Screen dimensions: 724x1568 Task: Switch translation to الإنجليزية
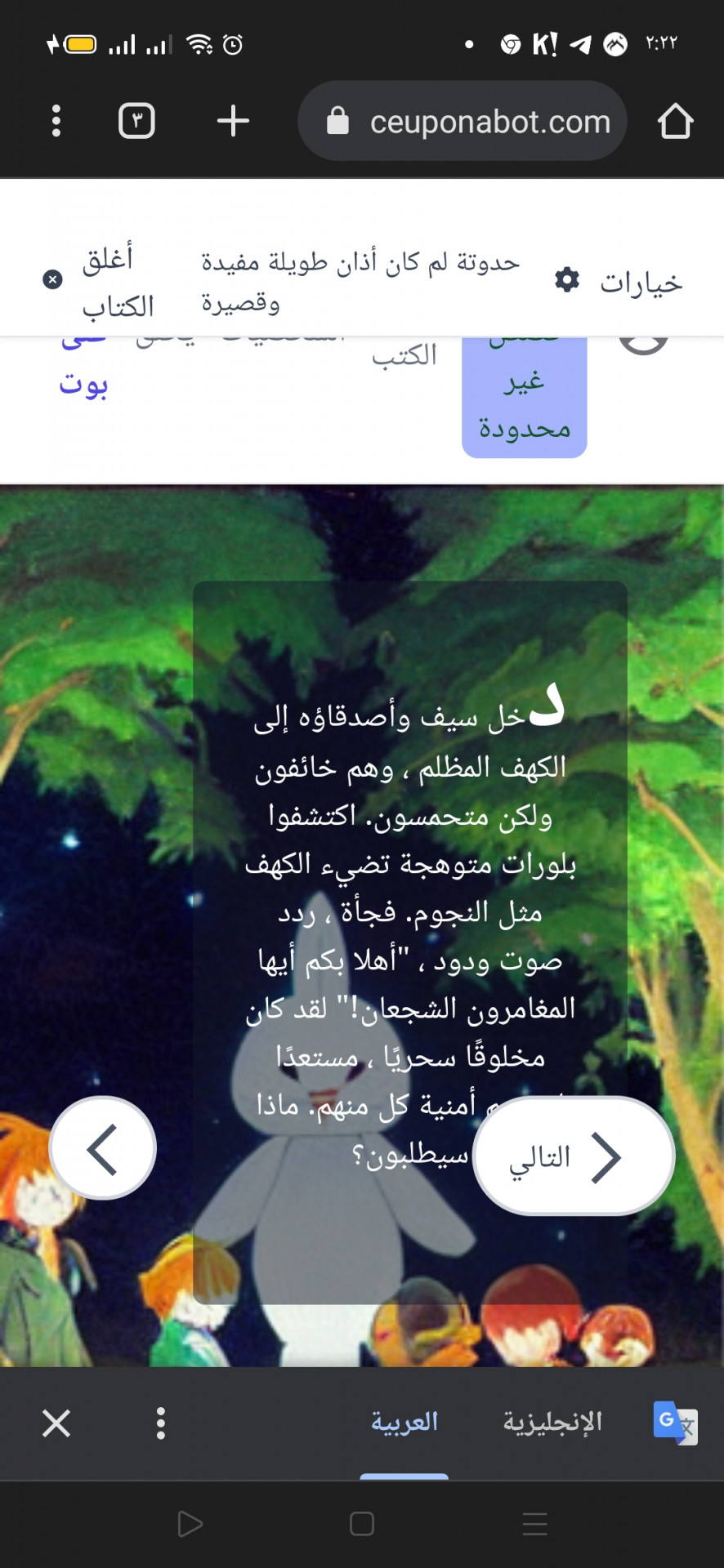552,1422
